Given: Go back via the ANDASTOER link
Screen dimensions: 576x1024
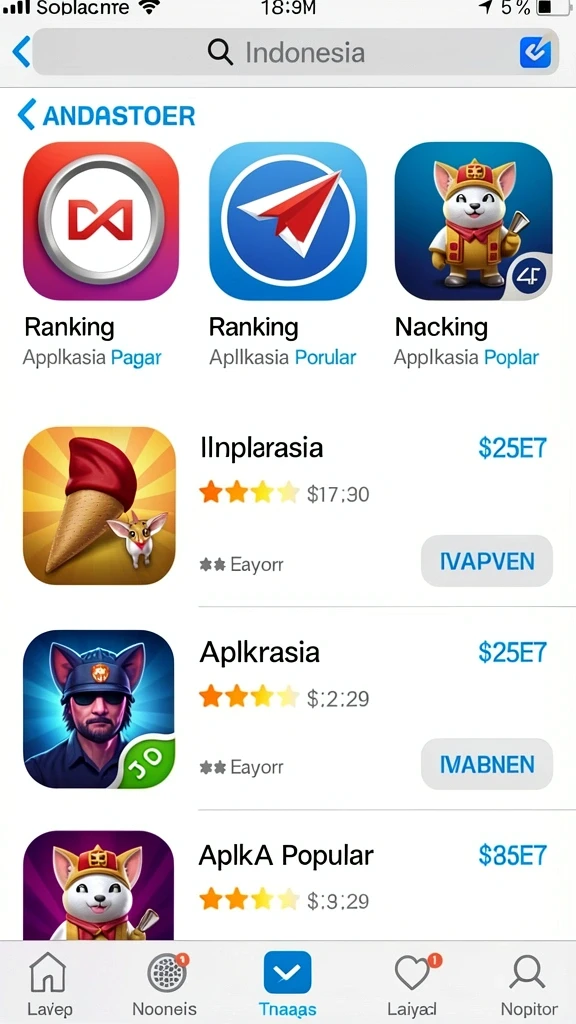Looking at the screenshot, I should point(106,116).
